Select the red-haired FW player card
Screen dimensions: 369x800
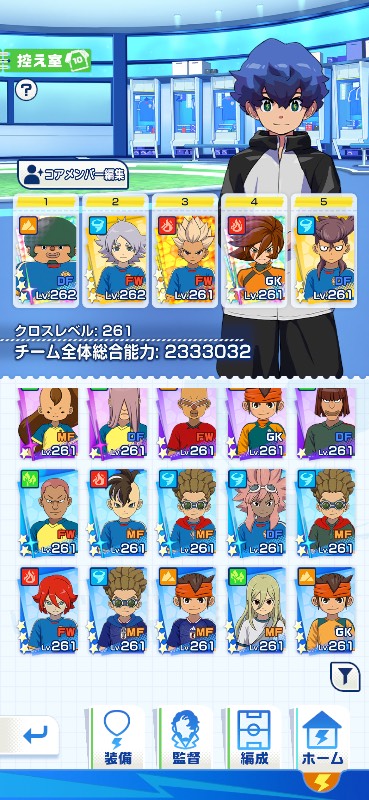click(48, 609)
